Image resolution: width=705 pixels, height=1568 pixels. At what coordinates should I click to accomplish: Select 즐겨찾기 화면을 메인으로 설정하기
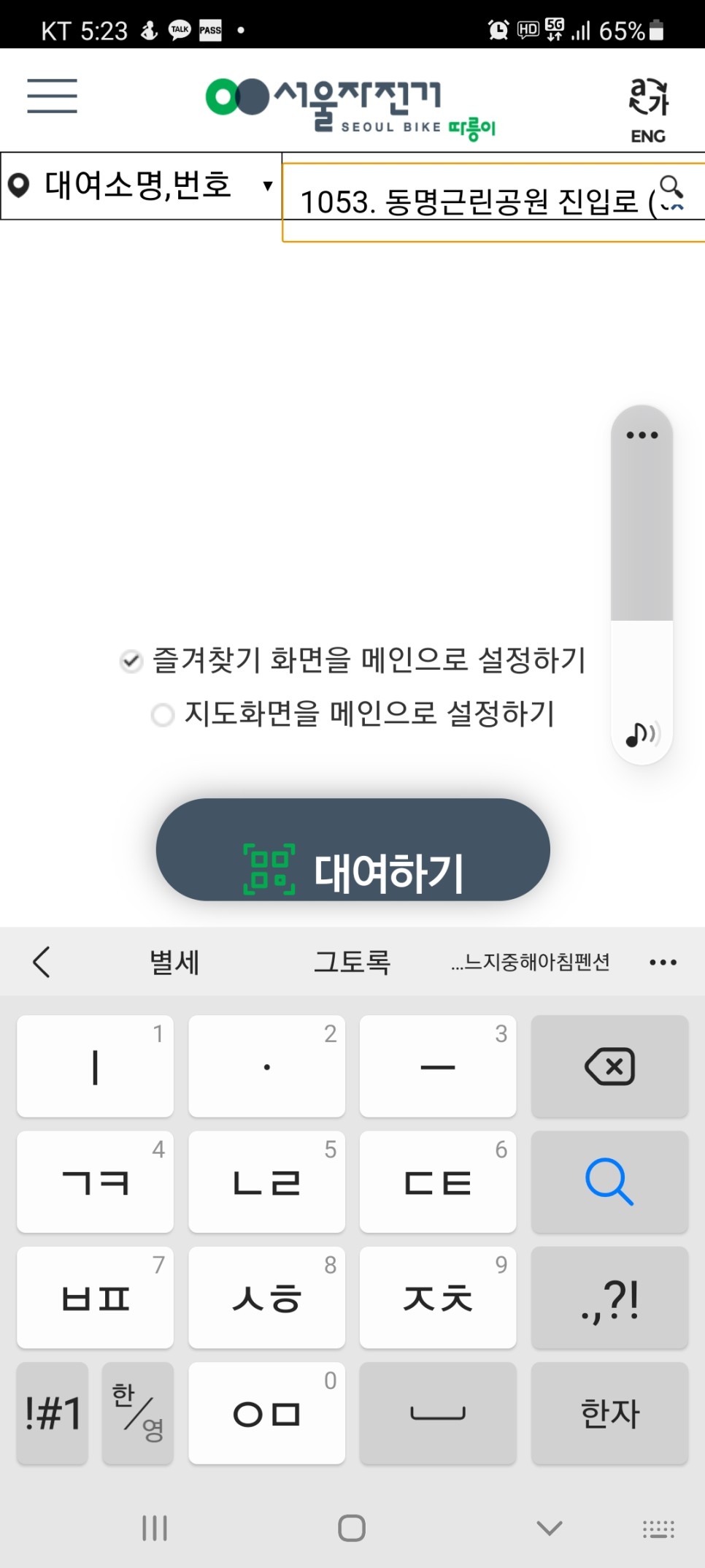coord(131,661)
